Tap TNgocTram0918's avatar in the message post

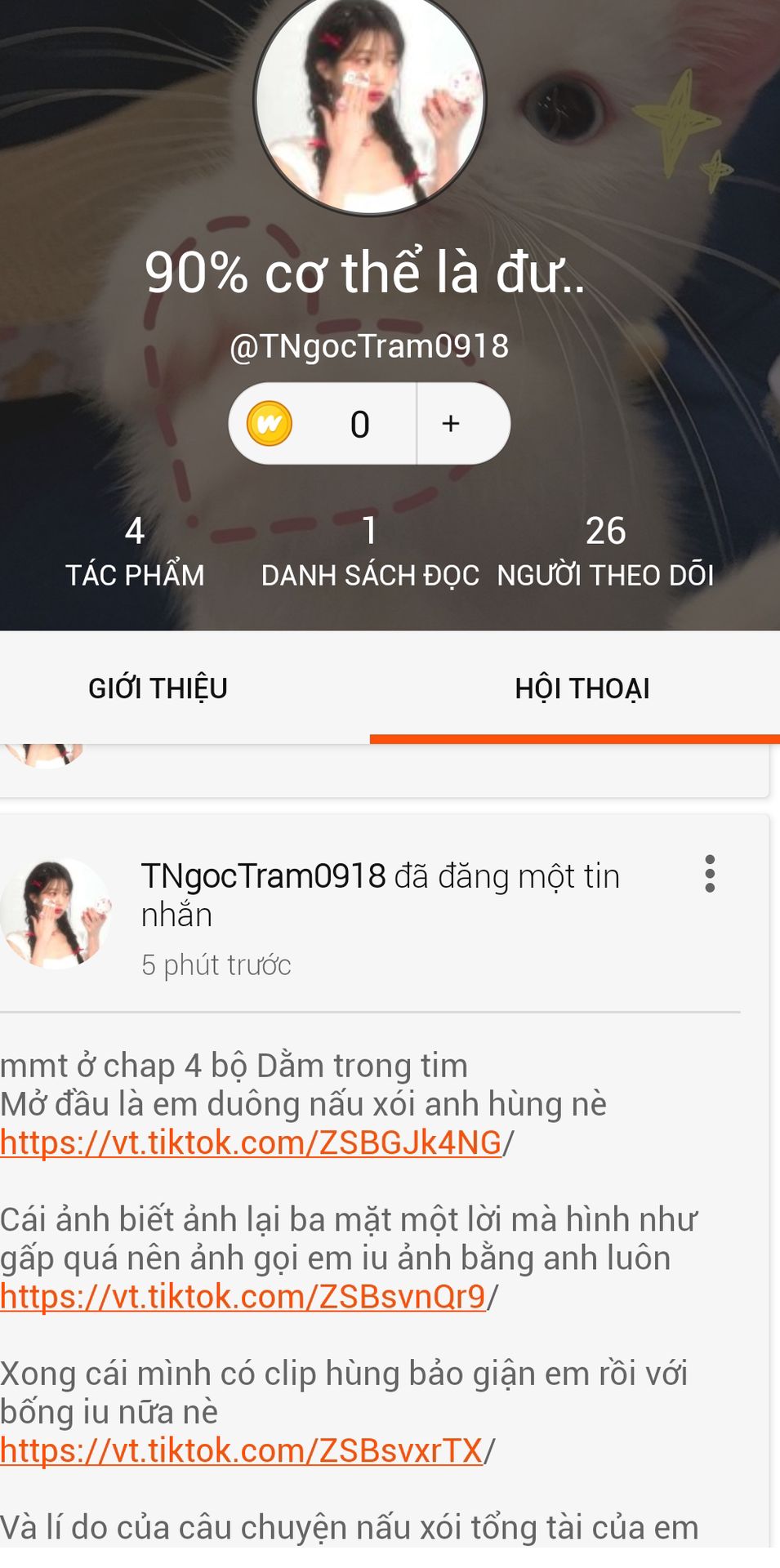tap(56, 913)
